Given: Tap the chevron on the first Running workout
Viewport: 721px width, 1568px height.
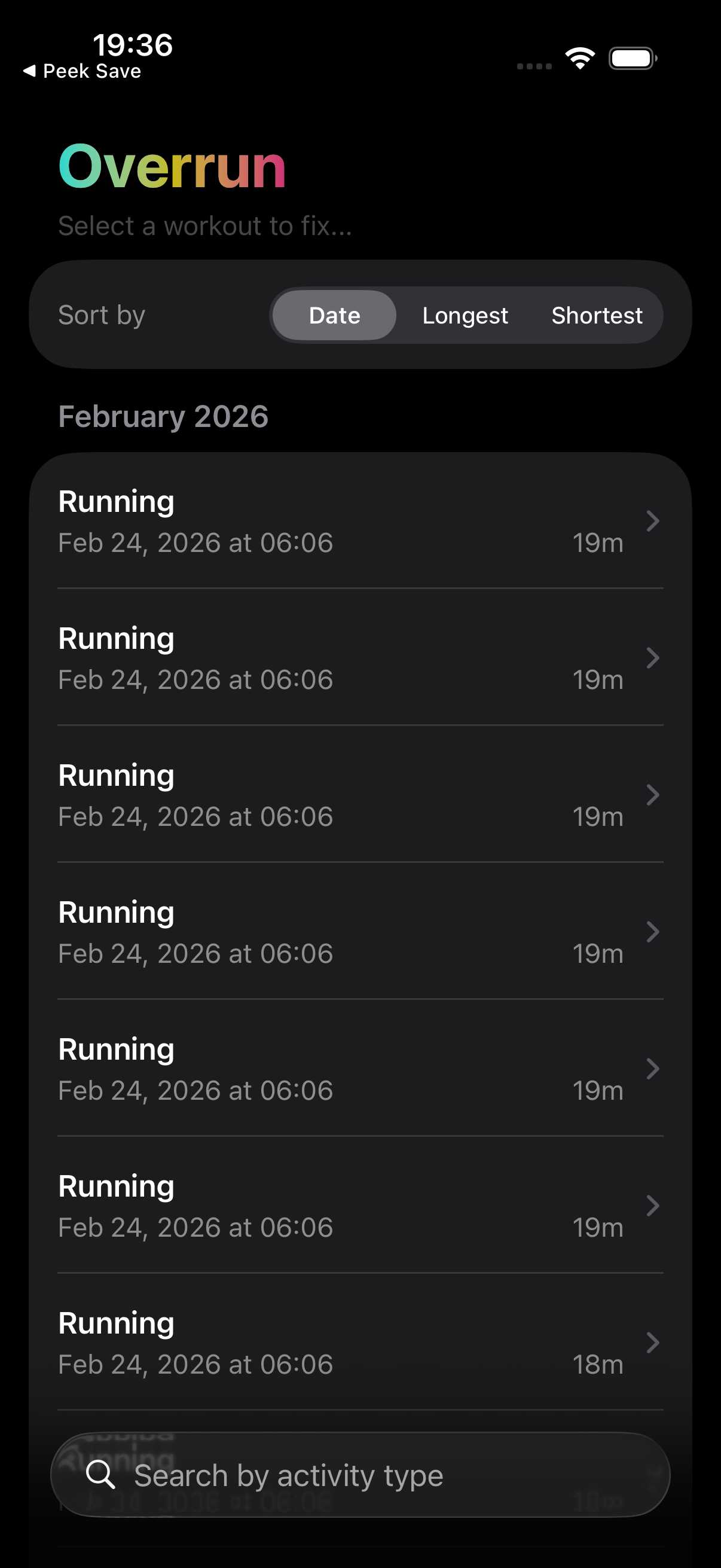Looking at the screenshot, I should (x=653, y=520).
